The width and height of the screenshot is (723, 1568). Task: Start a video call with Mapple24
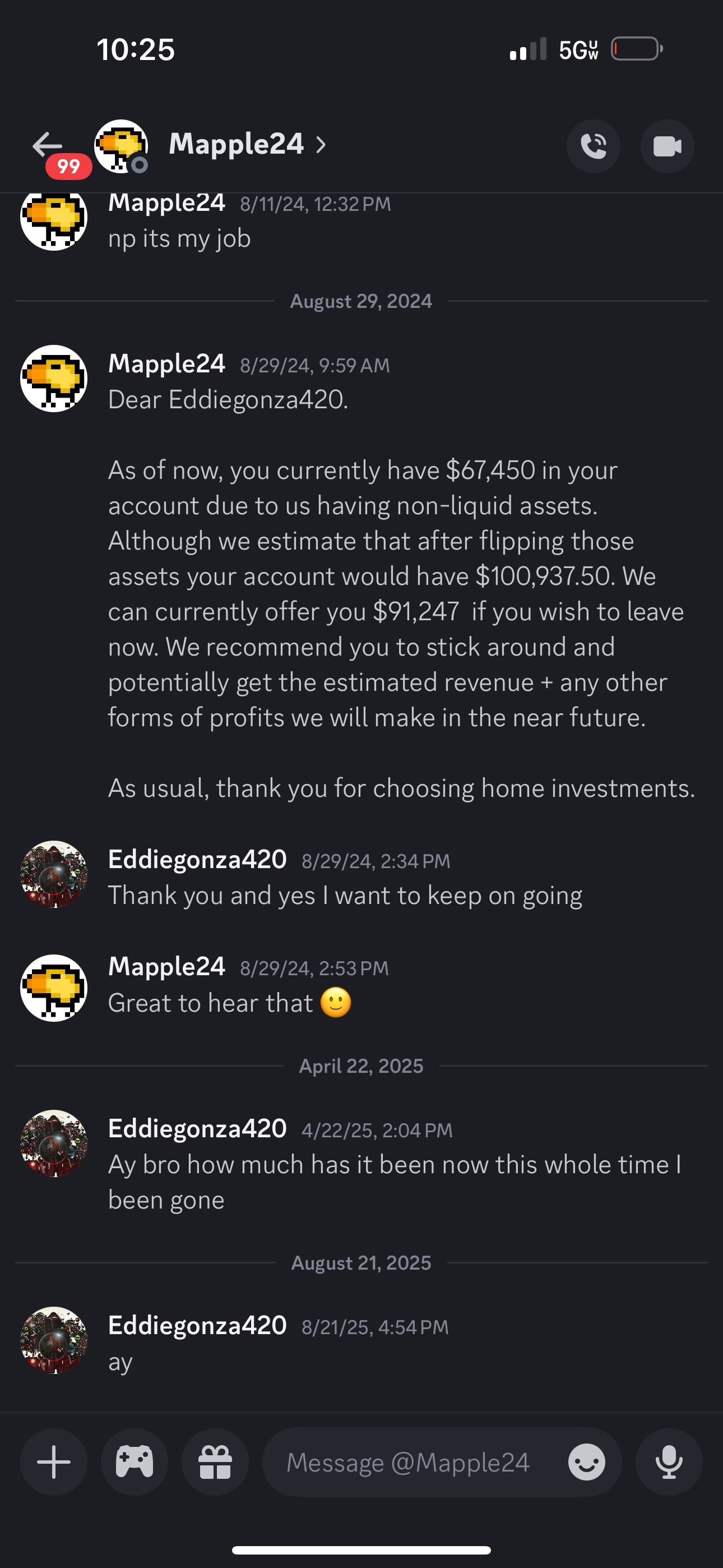tap(667, 146)
